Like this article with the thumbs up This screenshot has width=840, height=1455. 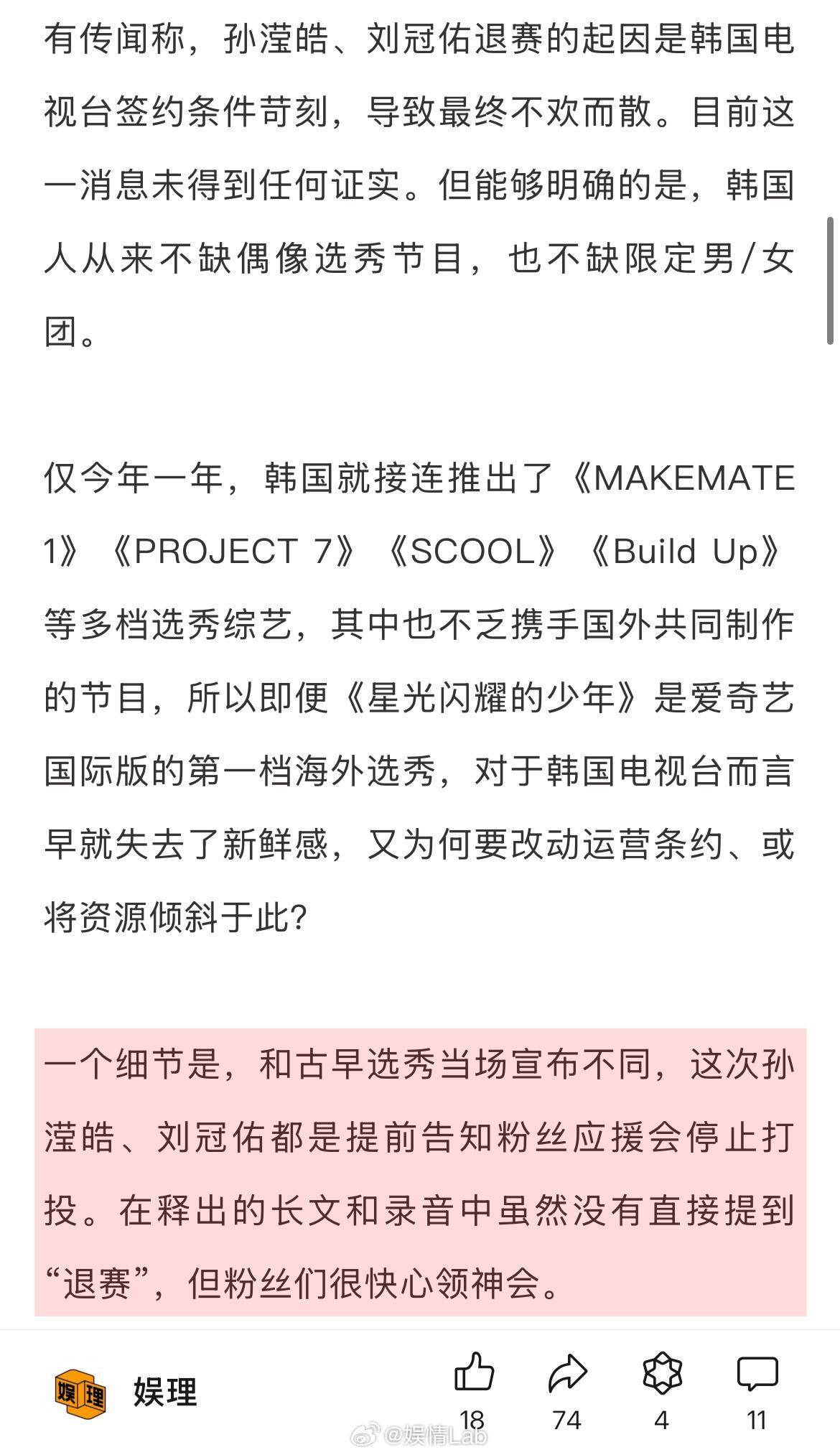[474, 1372]
